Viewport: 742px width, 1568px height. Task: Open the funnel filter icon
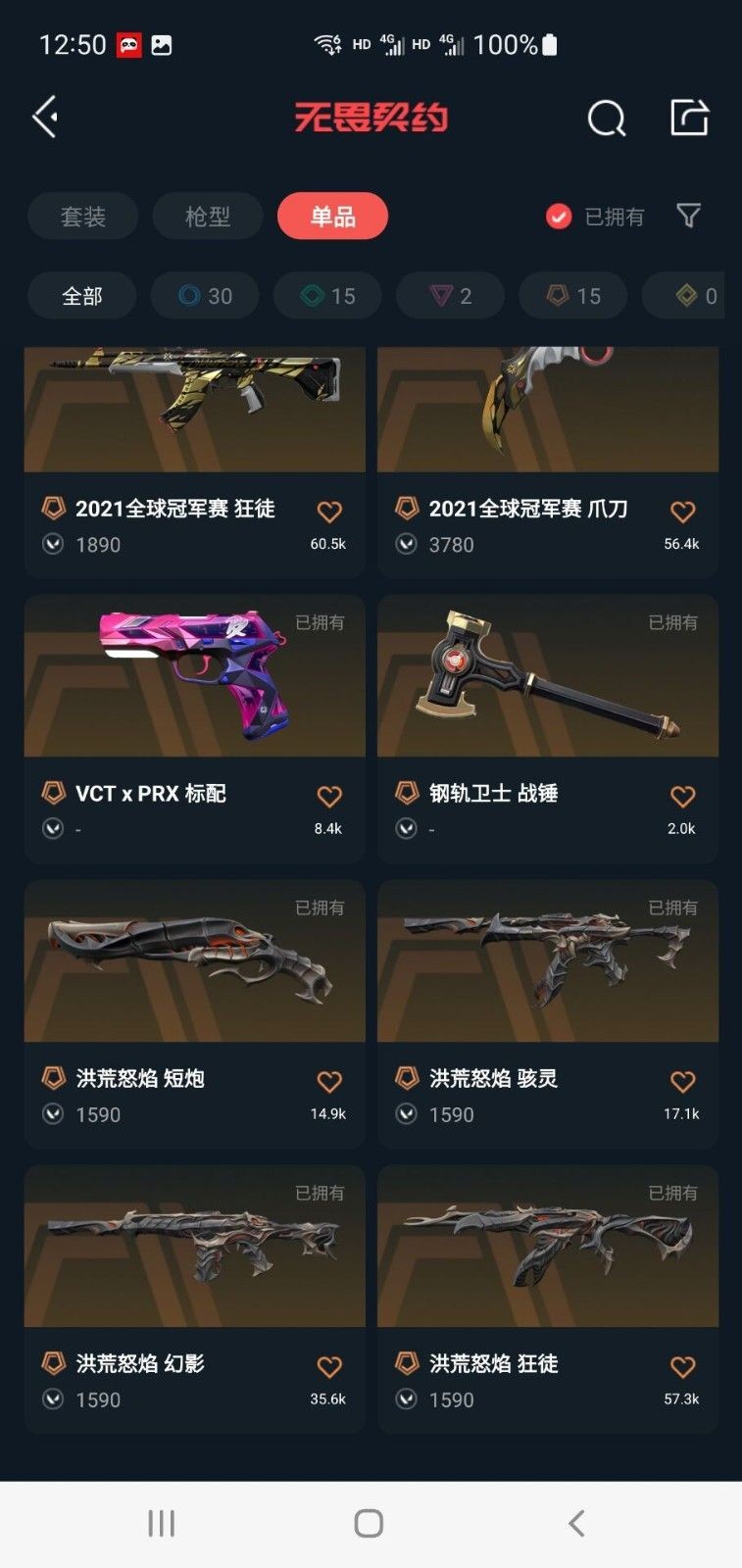point(689,216)
